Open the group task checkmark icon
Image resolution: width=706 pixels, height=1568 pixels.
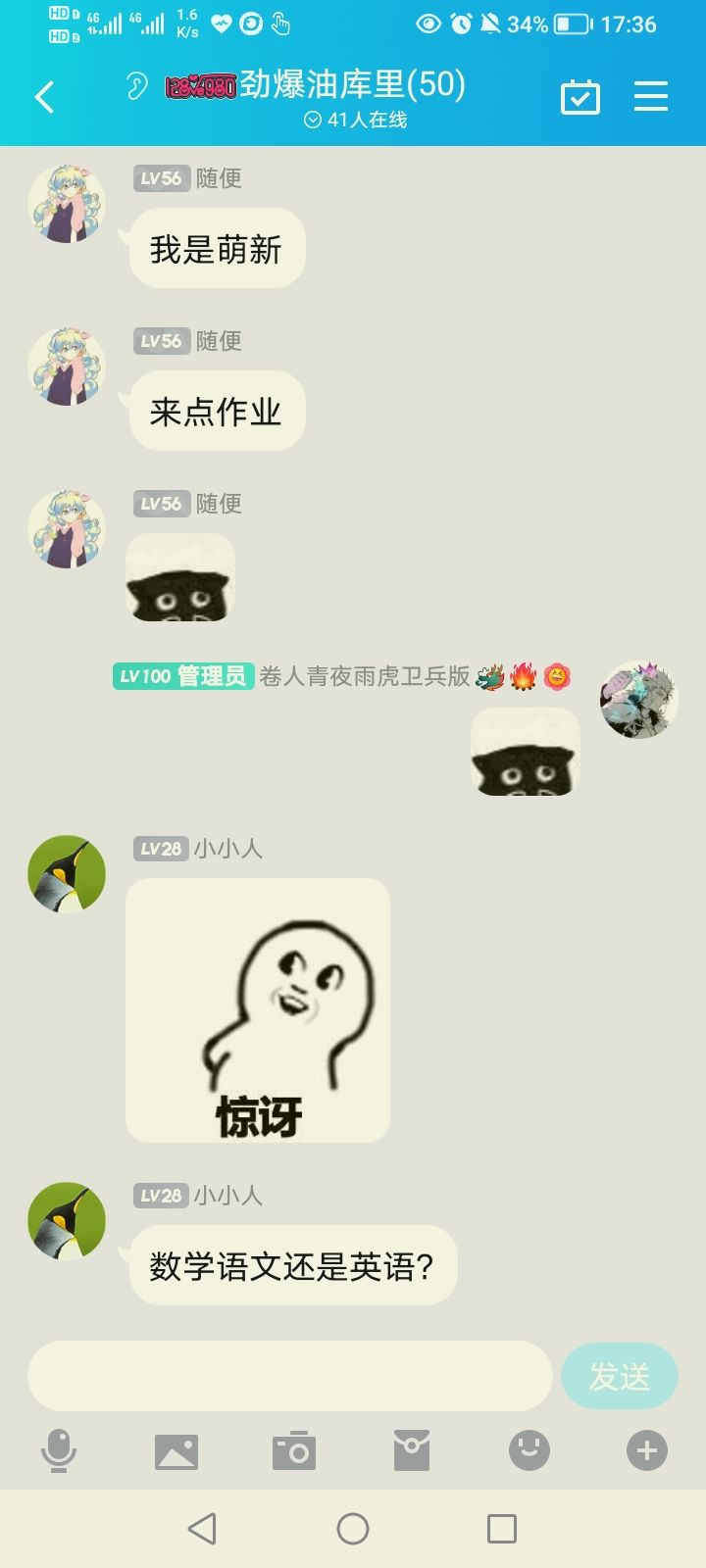(580, 97)
